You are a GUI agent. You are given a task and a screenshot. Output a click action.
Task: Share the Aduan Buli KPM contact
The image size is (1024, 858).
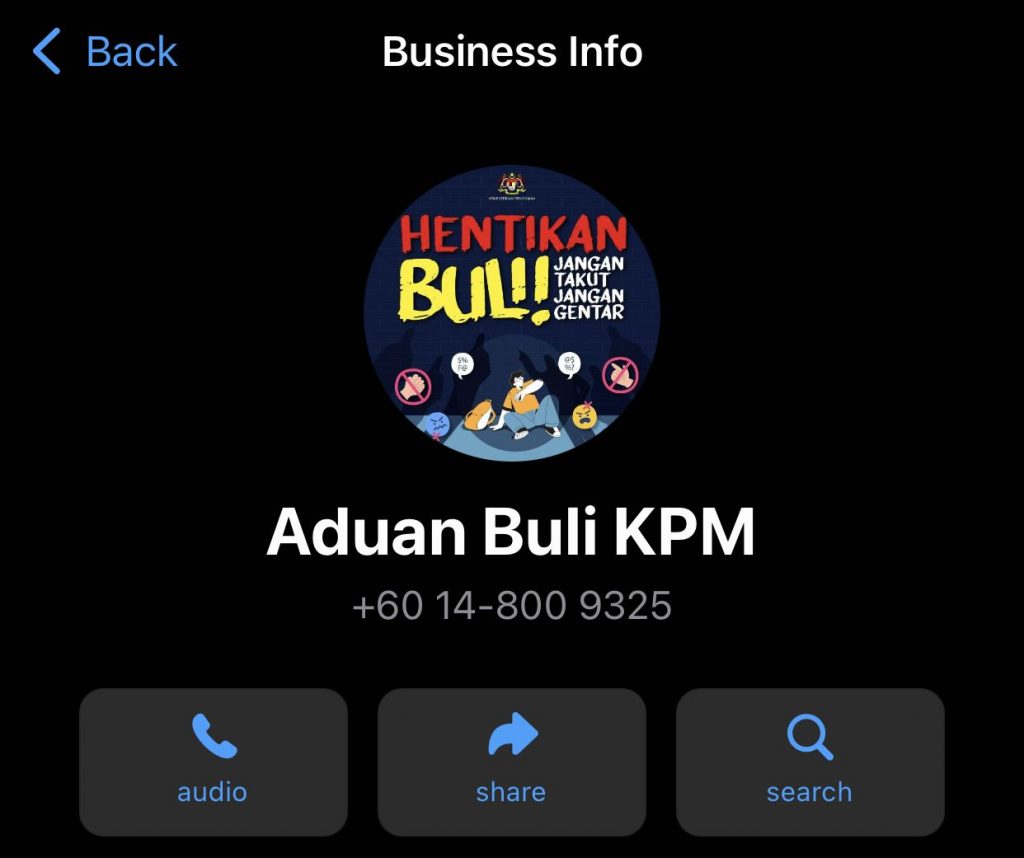511,761
